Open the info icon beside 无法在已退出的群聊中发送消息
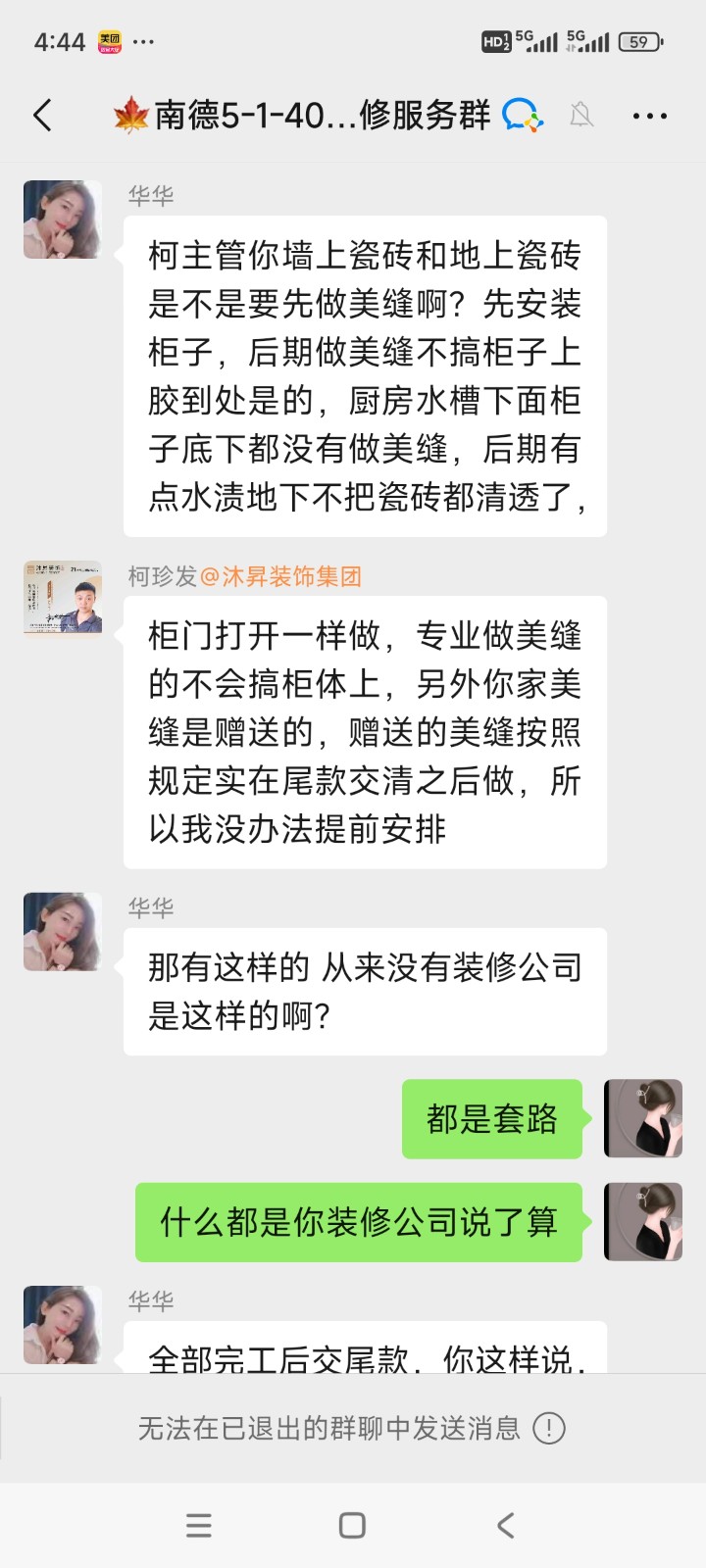 549,1428
